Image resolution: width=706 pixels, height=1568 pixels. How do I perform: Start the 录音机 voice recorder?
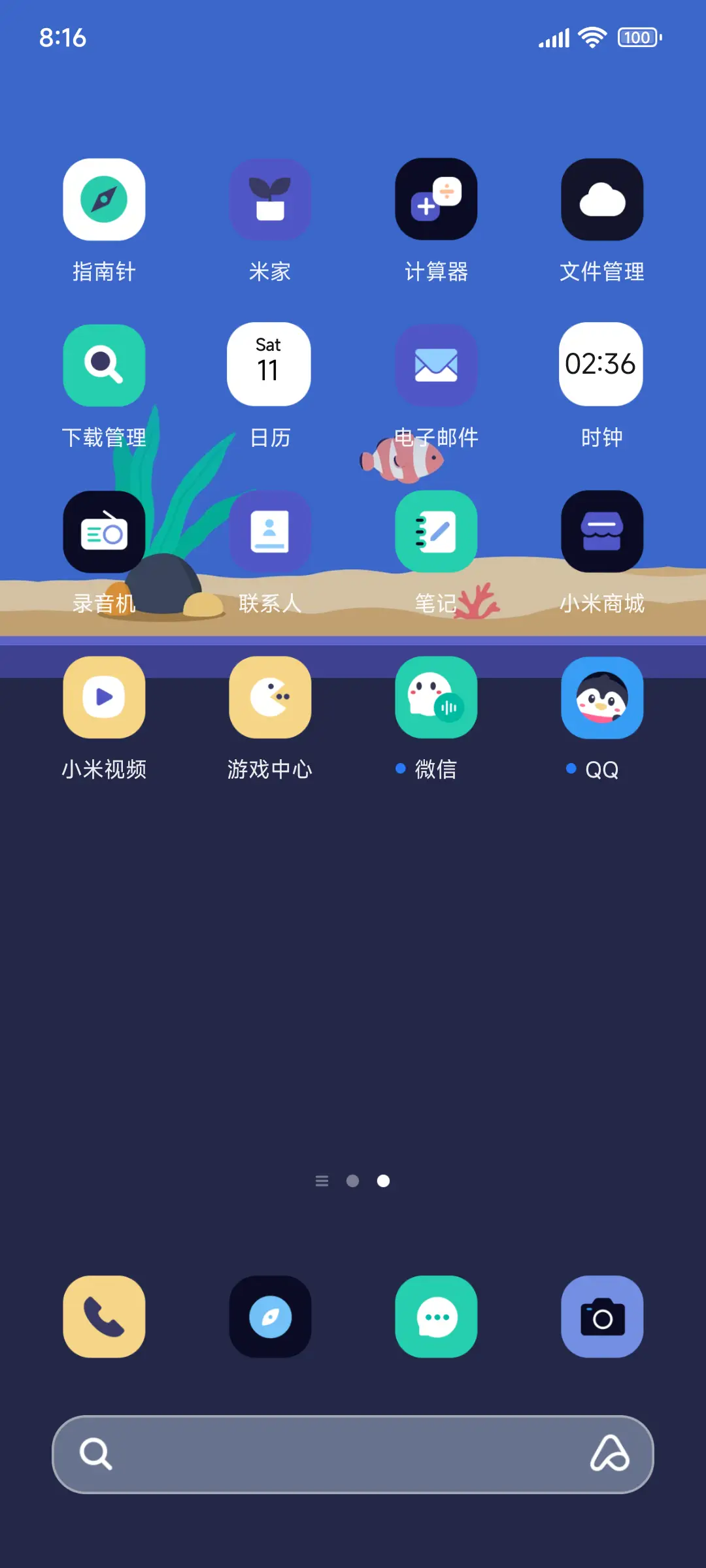(104, 531)
